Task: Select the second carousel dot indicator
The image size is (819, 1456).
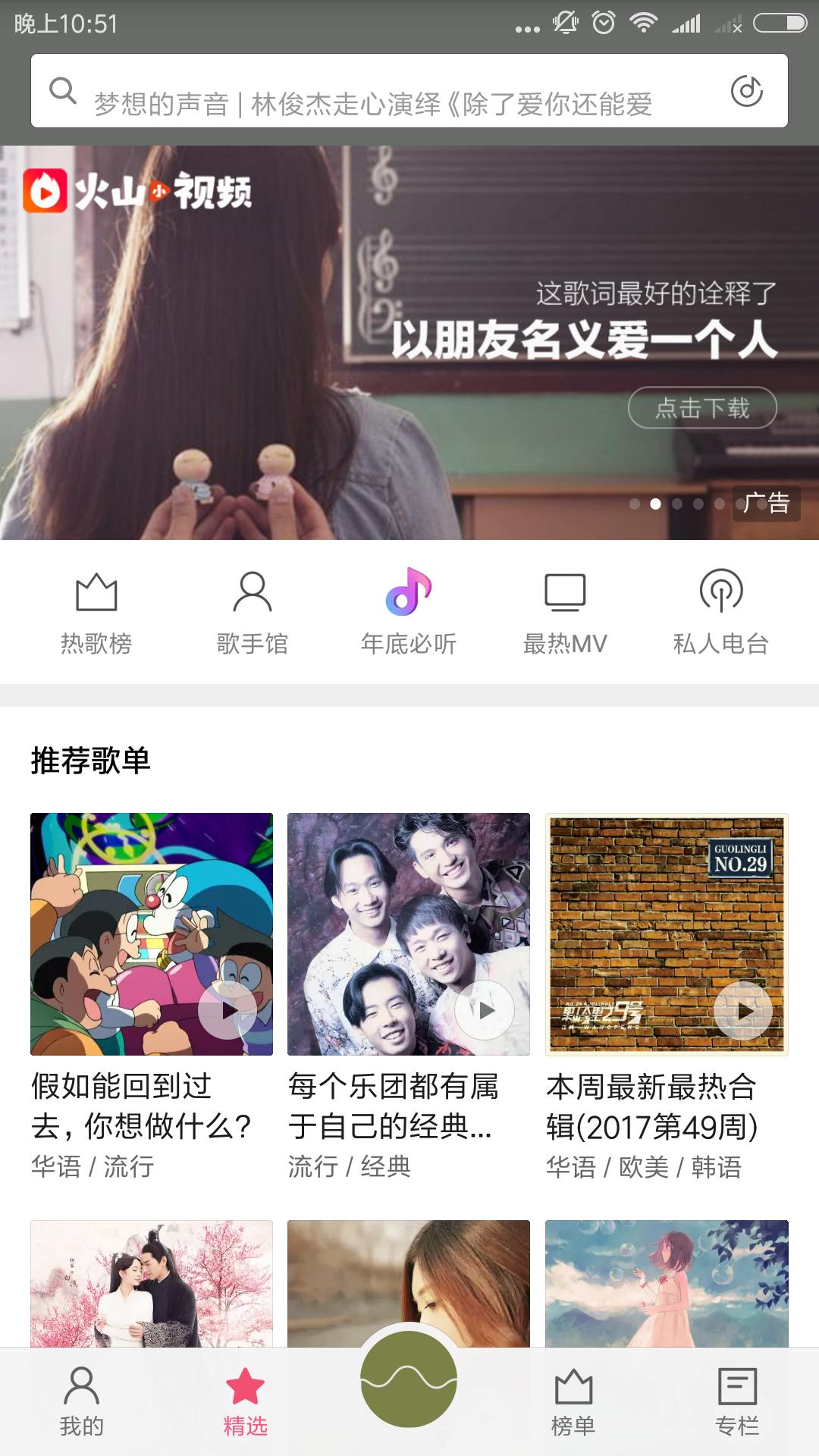Action: click(x=657, y=502)
